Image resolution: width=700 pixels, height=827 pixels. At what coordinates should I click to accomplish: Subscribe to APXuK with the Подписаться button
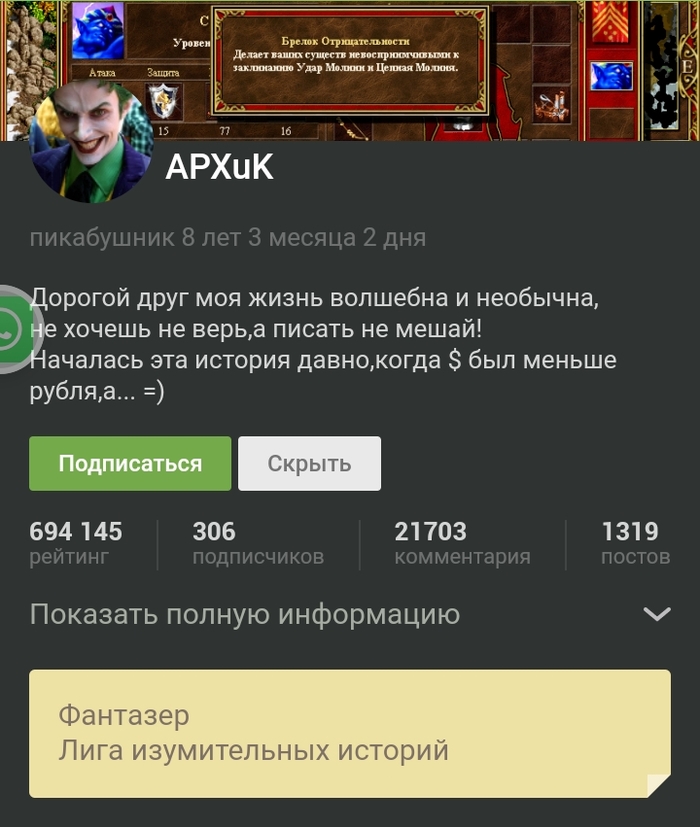[x=130, y=464]
